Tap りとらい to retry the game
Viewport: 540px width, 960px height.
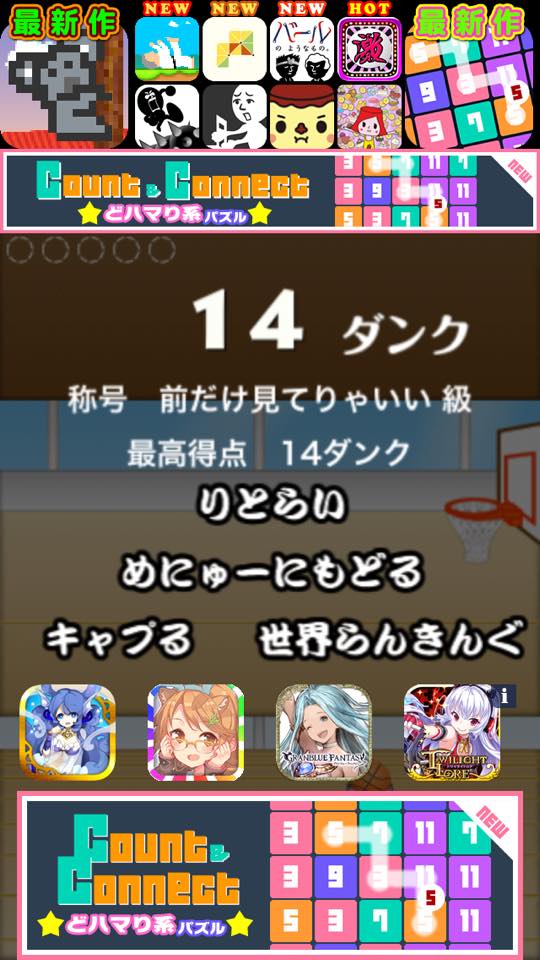pos(271,506)
